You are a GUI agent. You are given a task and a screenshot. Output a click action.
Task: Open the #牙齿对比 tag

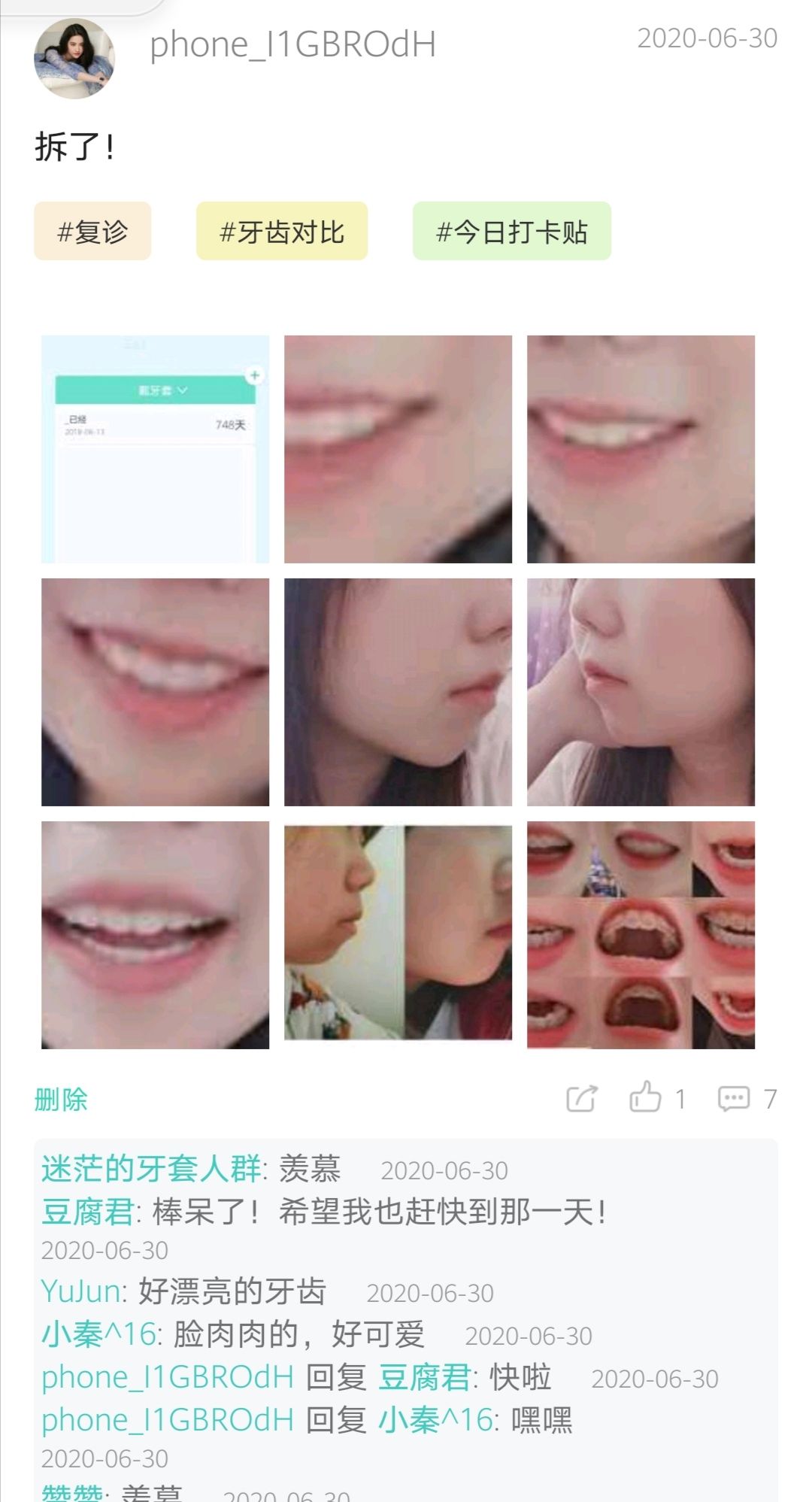[x=282, y=232]
